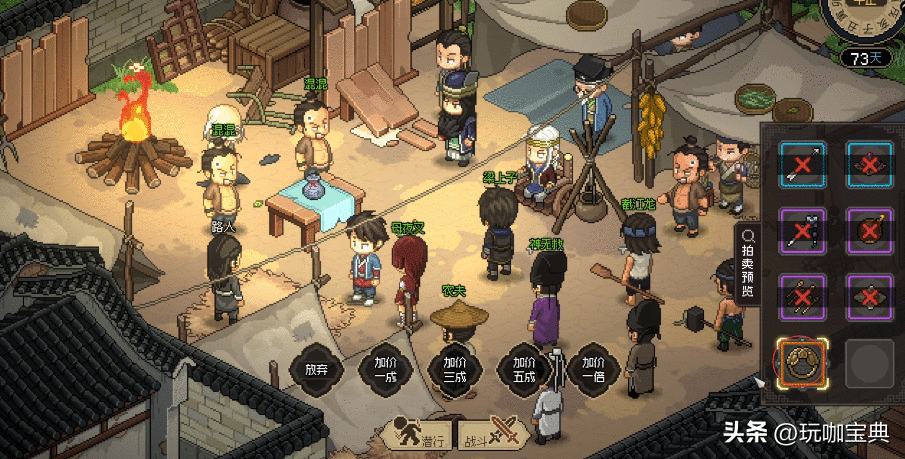
Task: Open the crossed-out bomb auction item
Action: [x=869, y=230]
